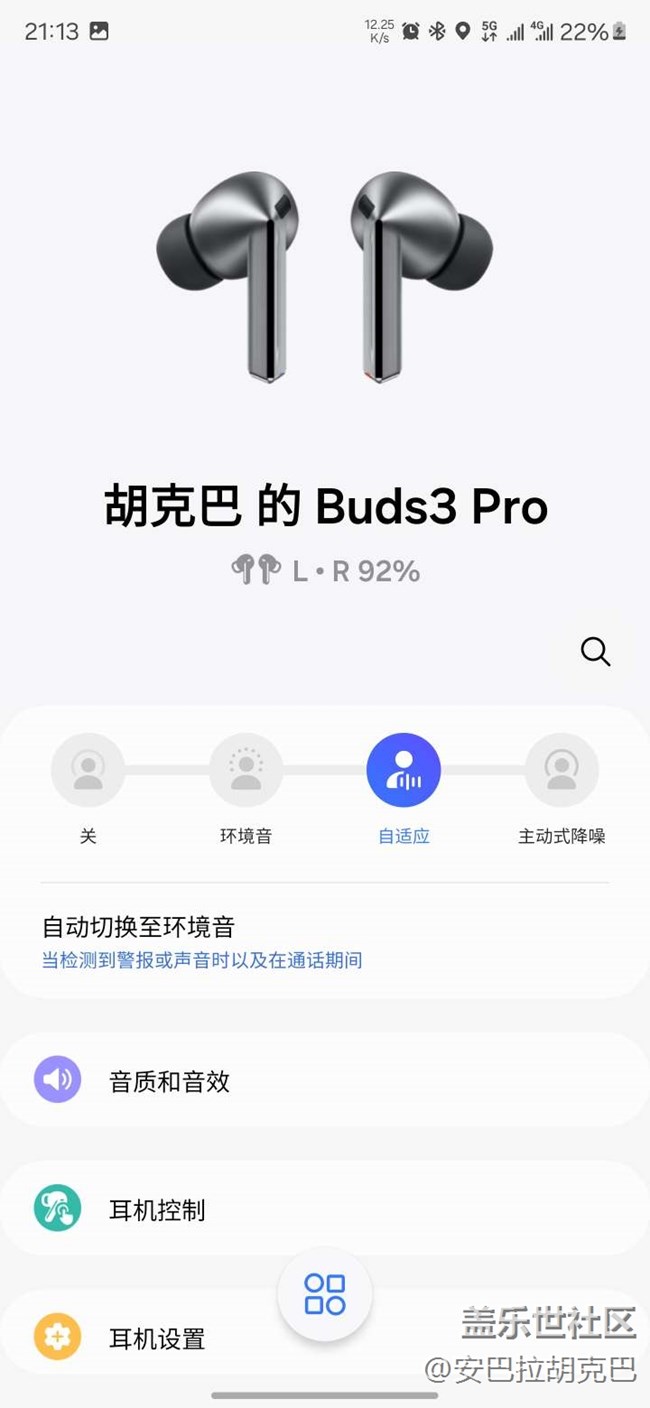Viewport: 650px width, 1408px height.
Task: Switch to 环境音 mode
Action: [246, 770]
